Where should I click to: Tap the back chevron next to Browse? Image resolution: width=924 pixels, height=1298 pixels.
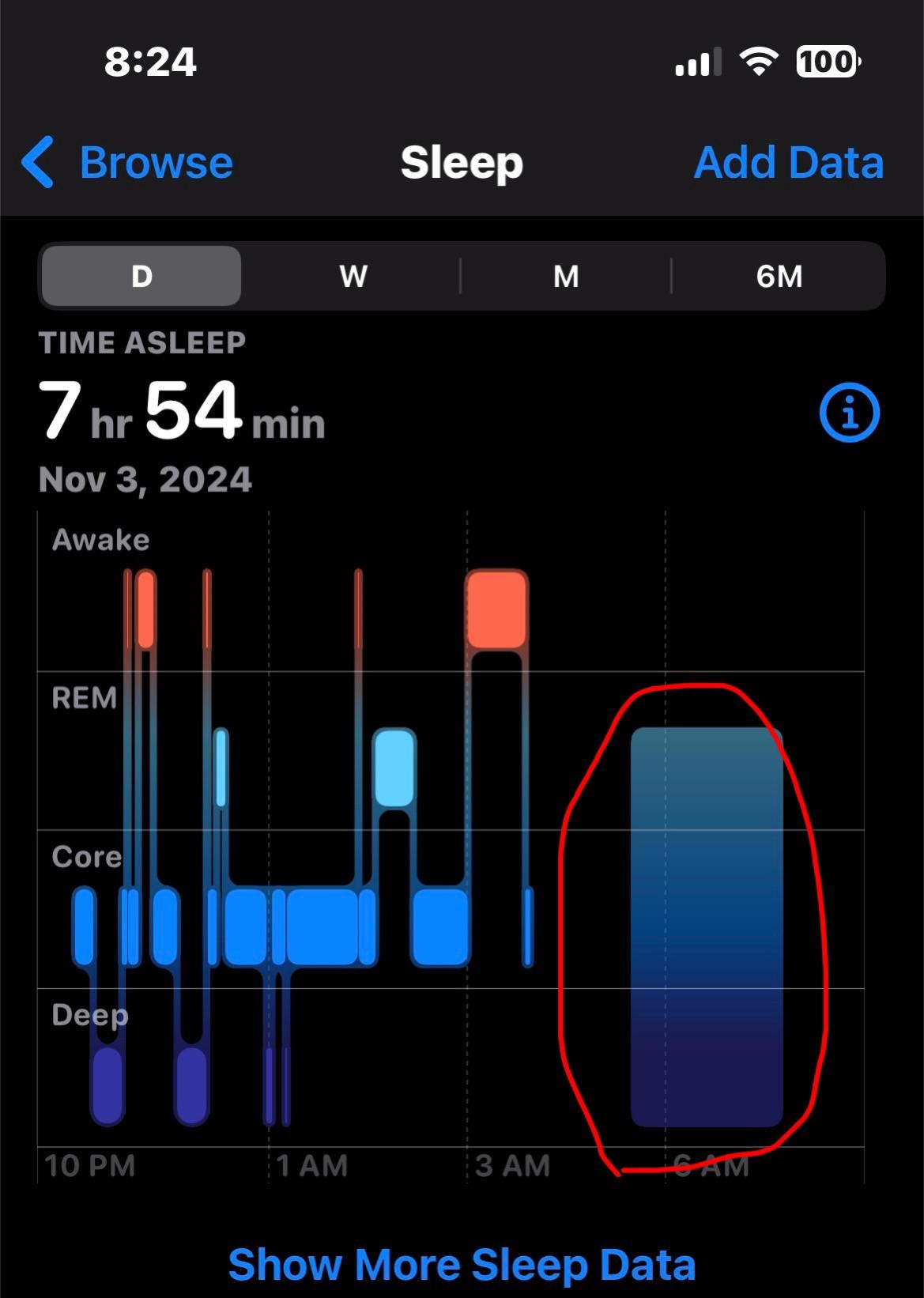[37, 162]
